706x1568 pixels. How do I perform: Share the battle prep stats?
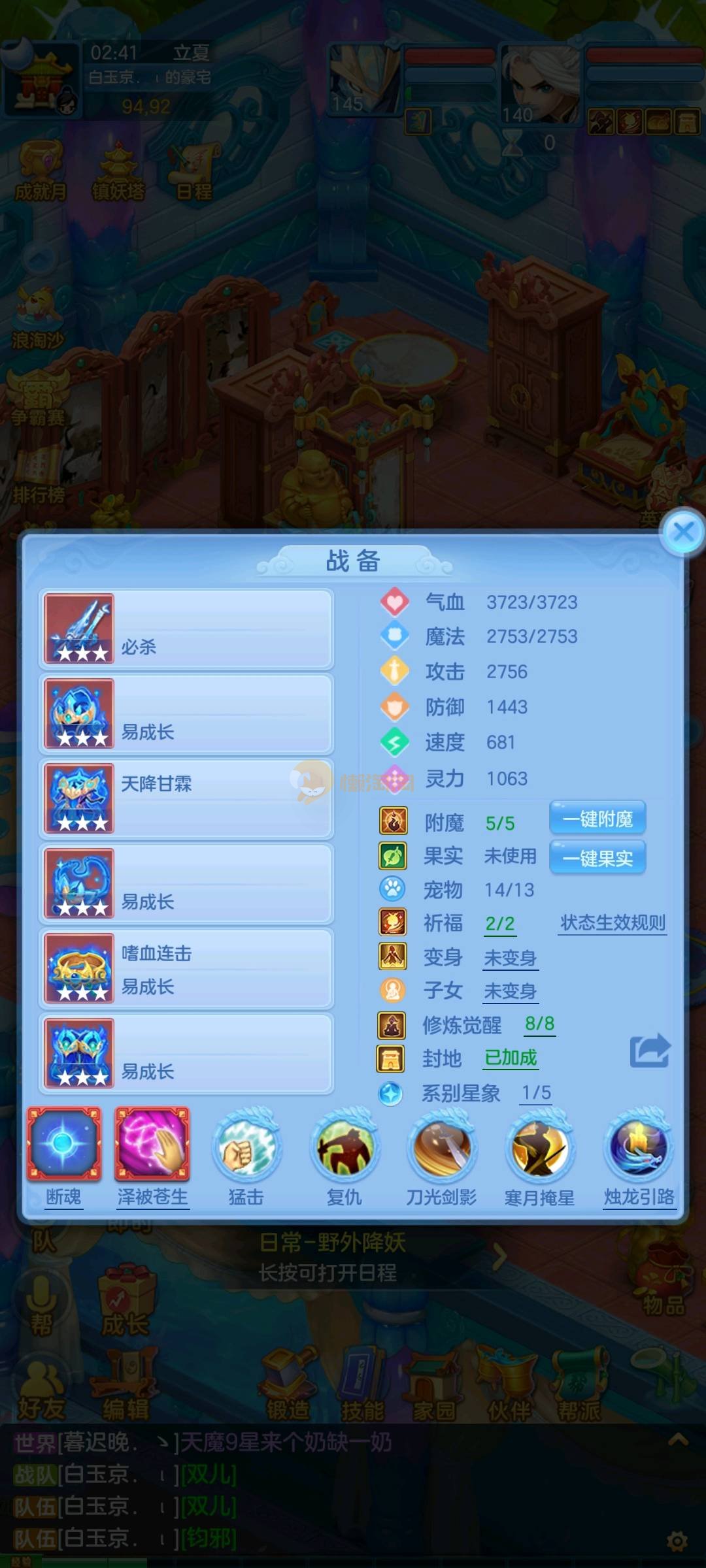click(x=649, y=1051)
